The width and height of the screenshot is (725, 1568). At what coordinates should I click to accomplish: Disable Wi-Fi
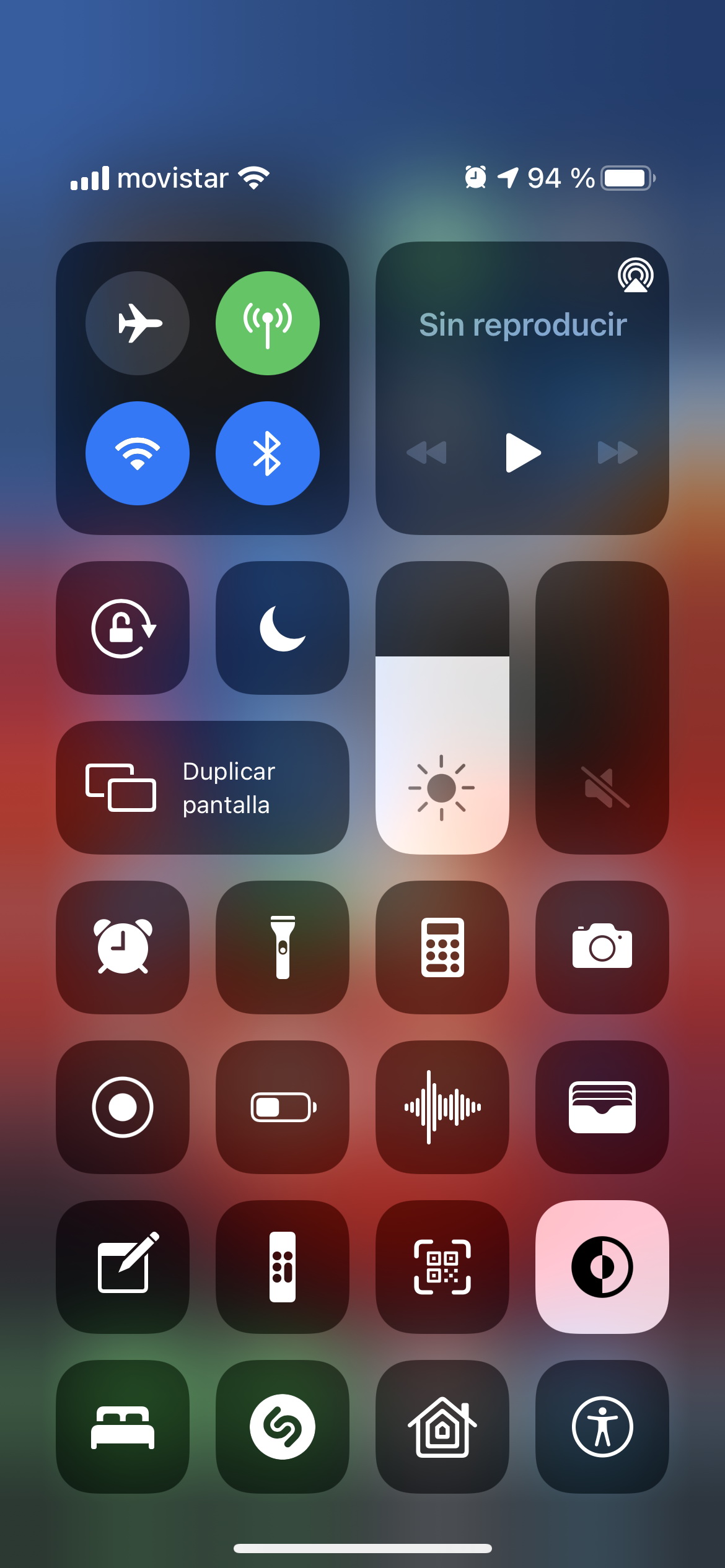[138, 453]
